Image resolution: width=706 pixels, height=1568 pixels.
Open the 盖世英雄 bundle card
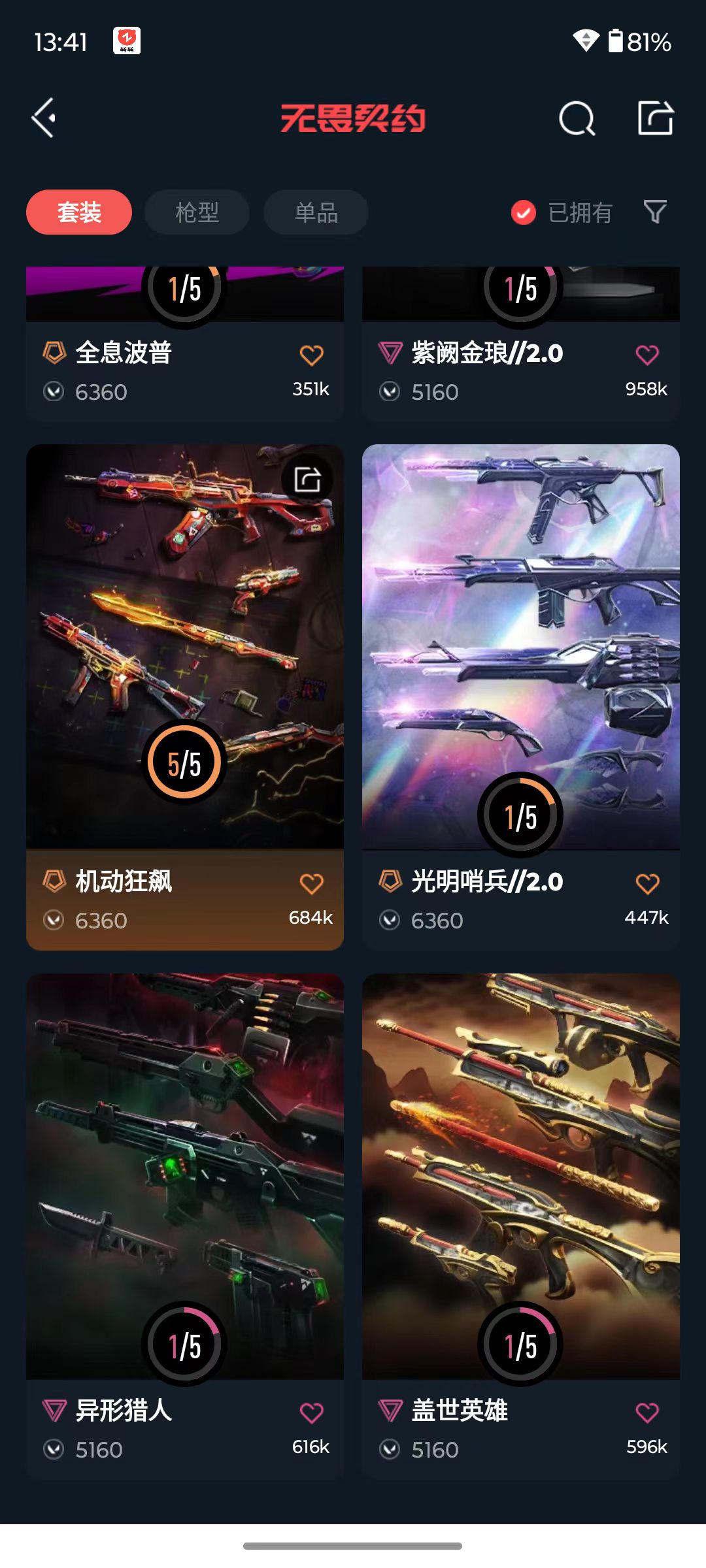click(521, 1226)
